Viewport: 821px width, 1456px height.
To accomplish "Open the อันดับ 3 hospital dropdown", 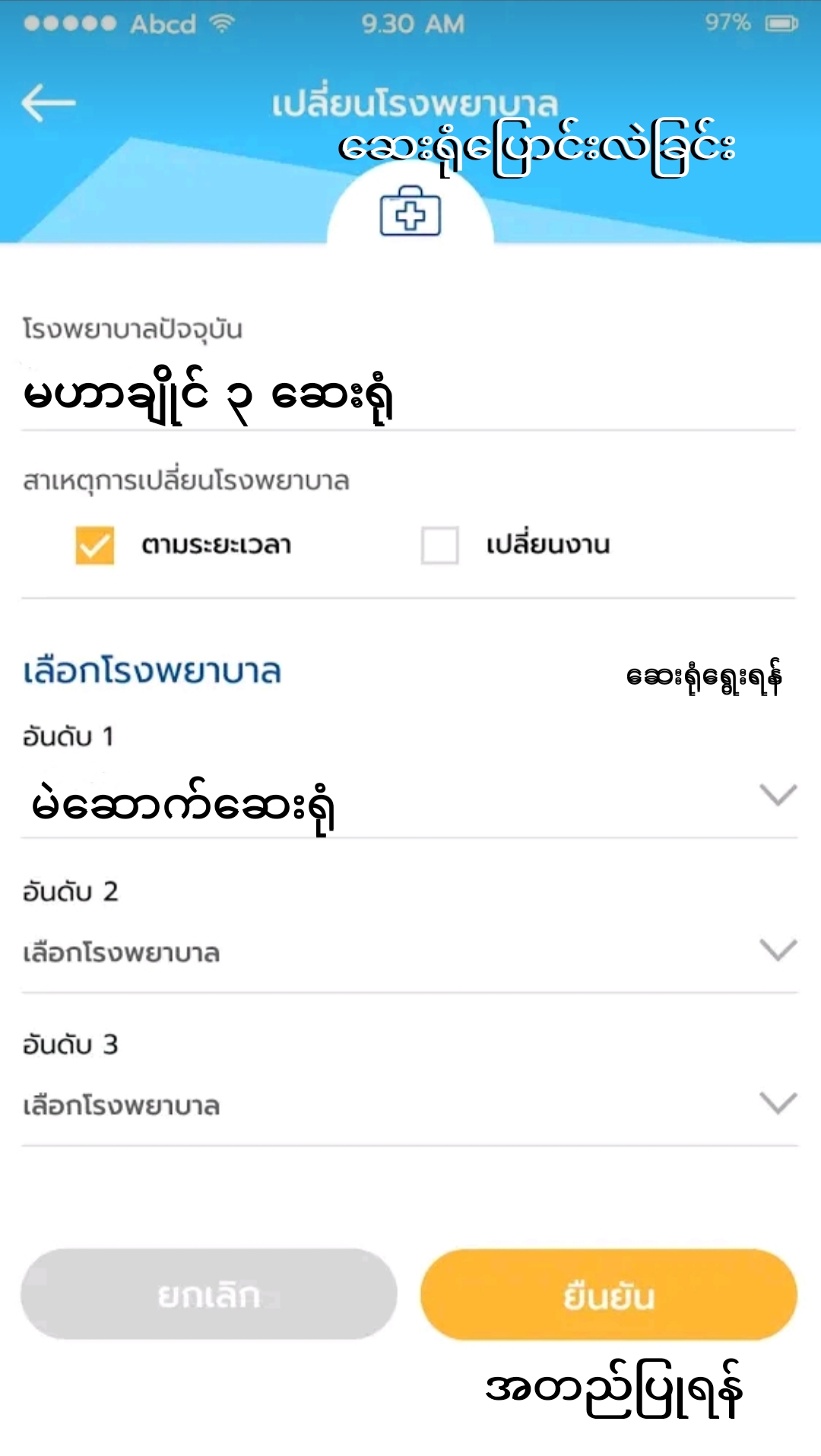I will click(x=778, y=1103).
